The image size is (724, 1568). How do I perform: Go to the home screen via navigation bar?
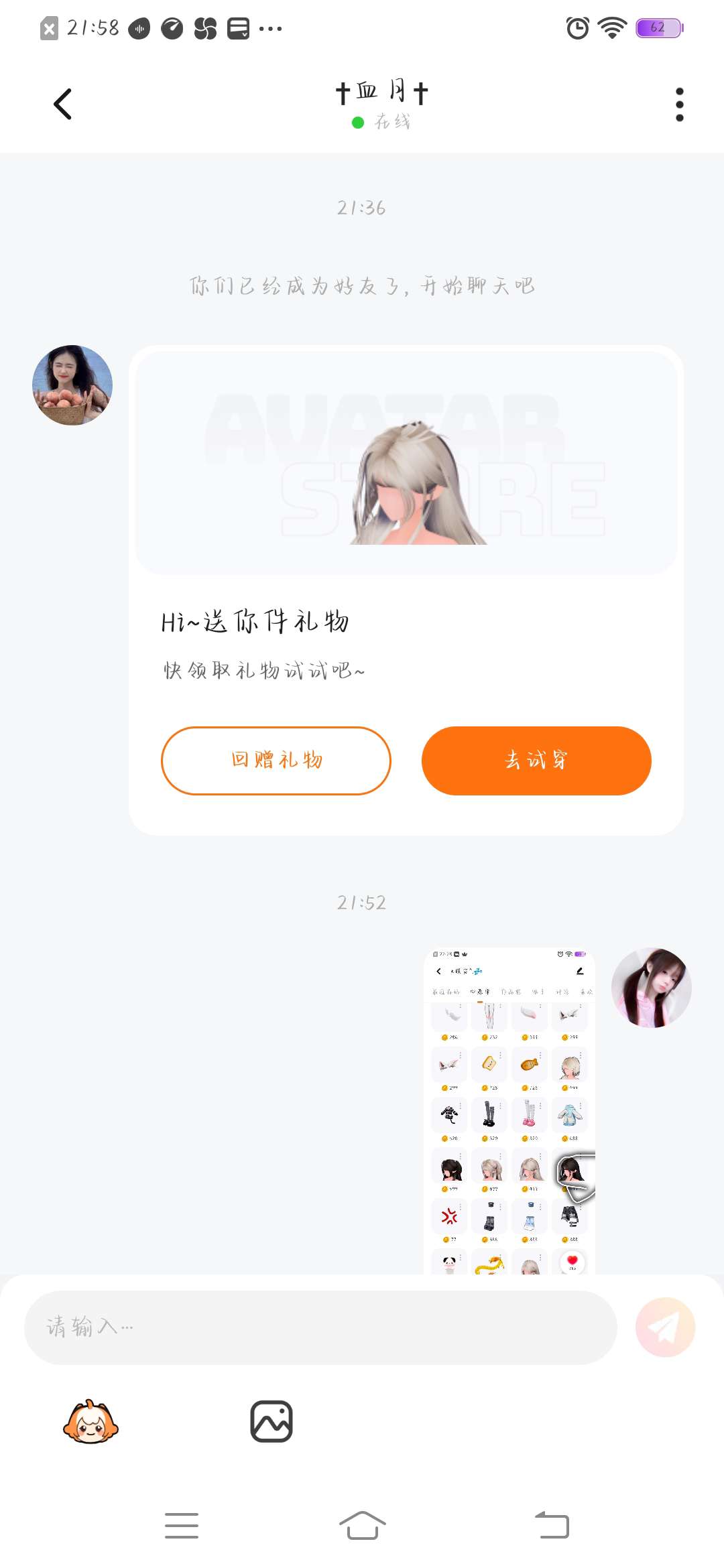point(362,1526)
